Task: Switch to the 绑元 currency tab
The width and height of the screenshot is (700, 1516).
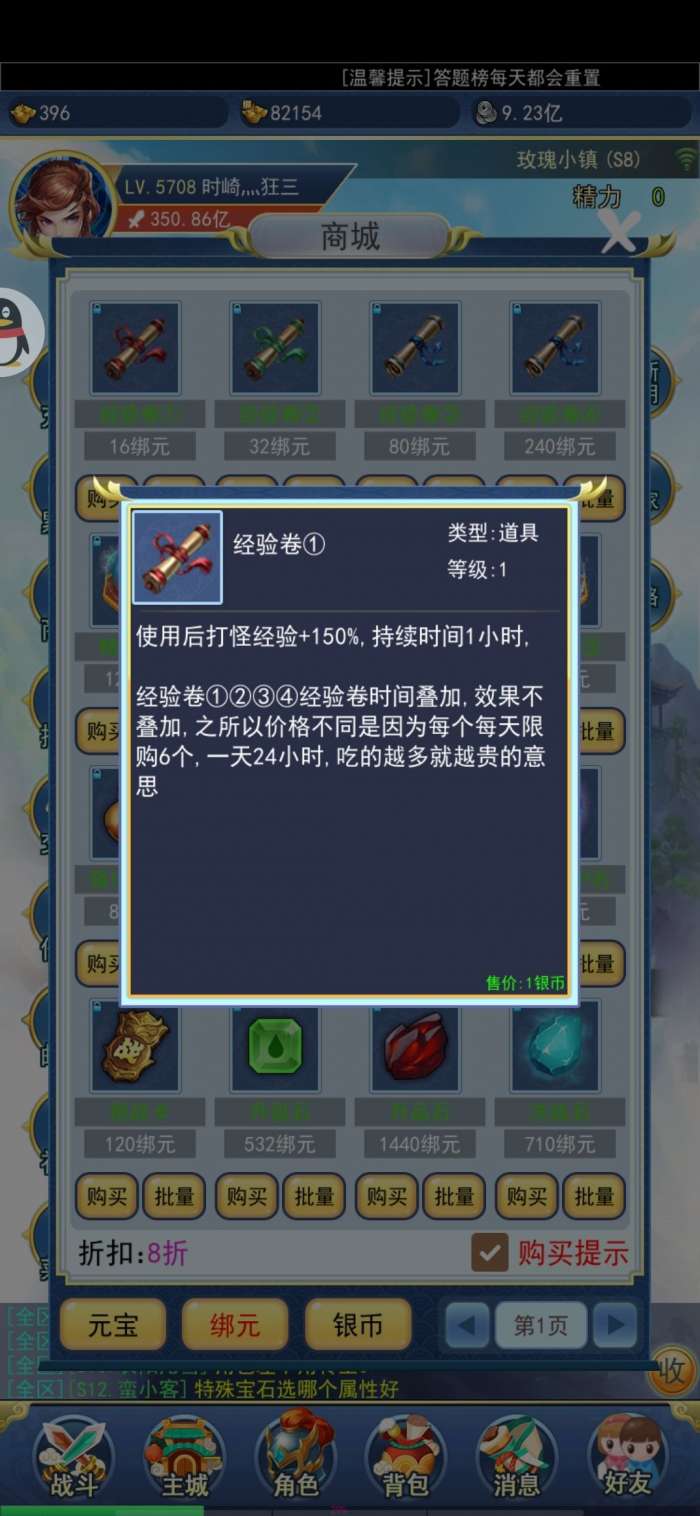Action: [235, 1326]
